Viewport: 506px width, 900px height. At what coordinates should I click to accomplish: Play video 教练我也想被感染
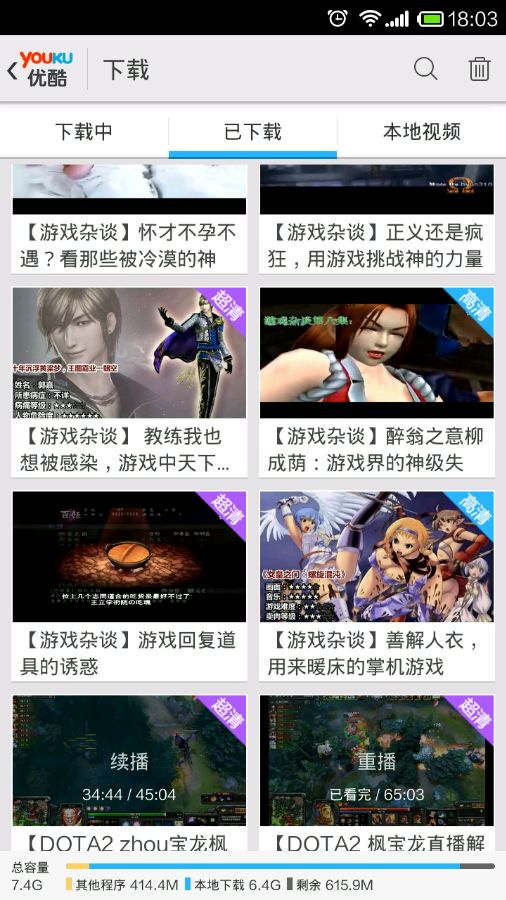tap(129, 382)
